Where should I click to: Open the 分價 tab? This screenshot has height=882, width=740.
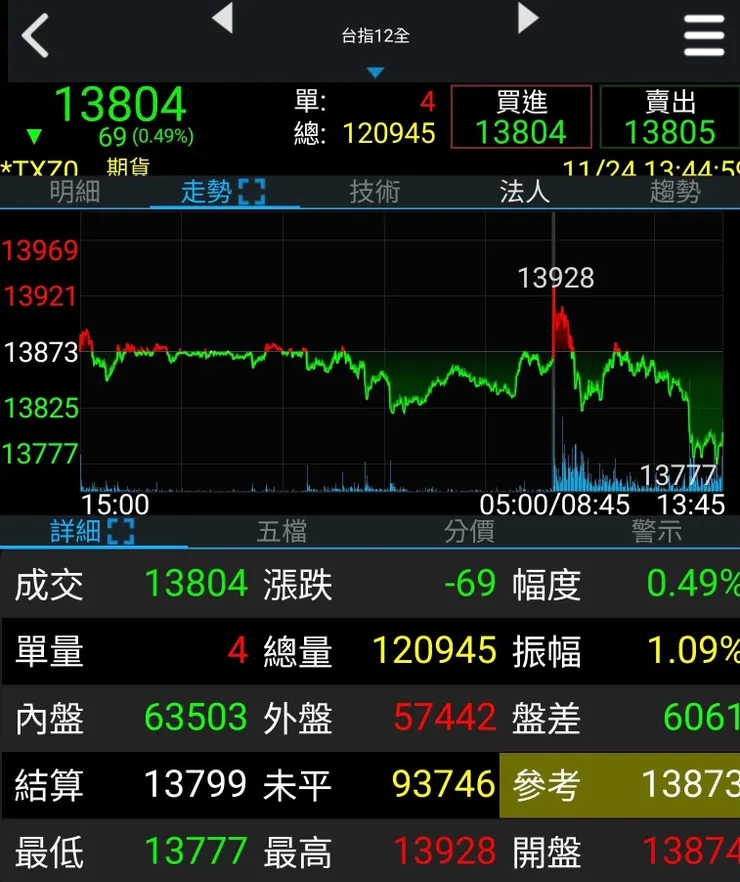[x=469, y=531]
